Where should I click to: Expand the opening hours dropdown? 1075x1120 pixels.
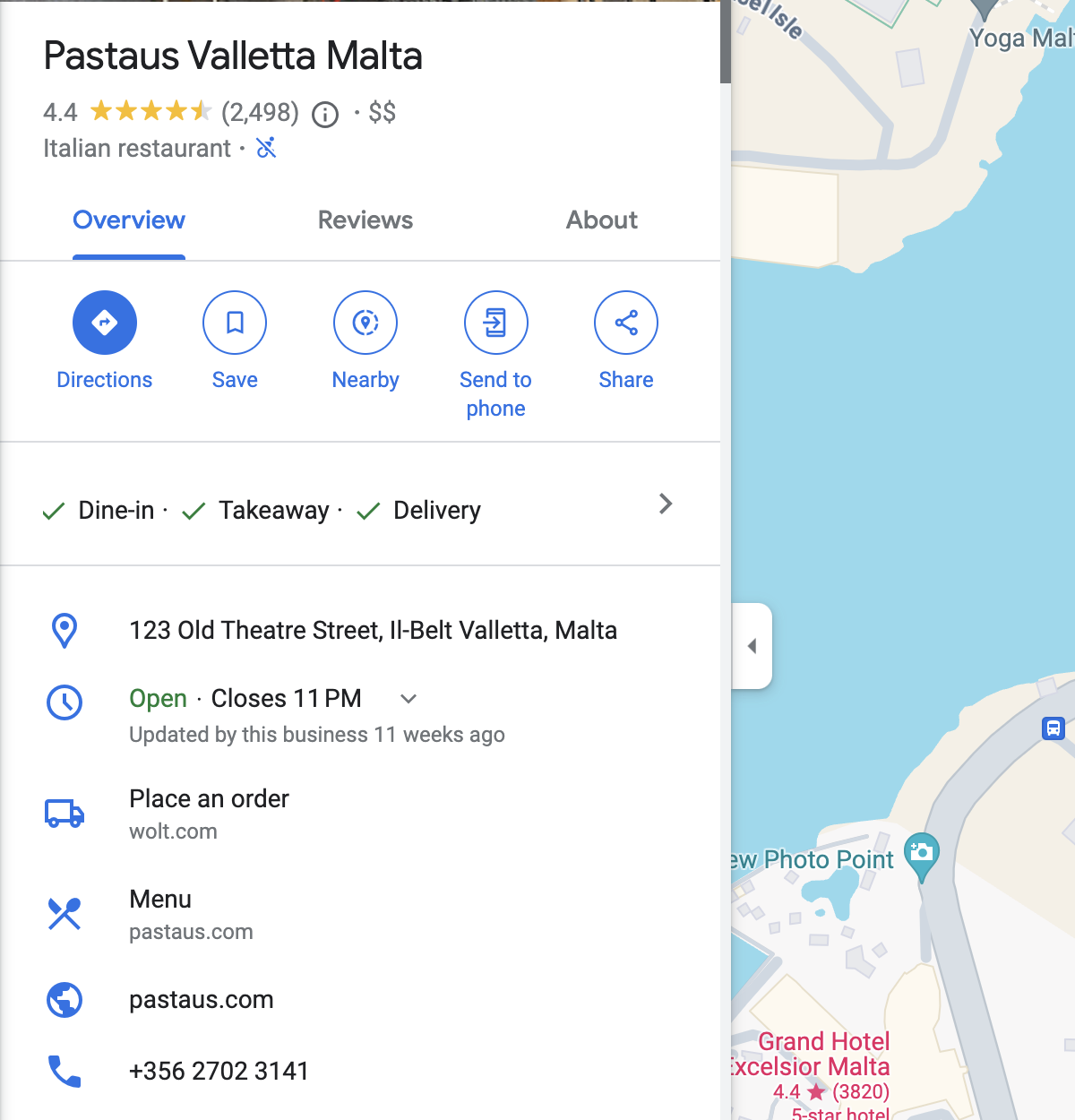click(408, 699)
